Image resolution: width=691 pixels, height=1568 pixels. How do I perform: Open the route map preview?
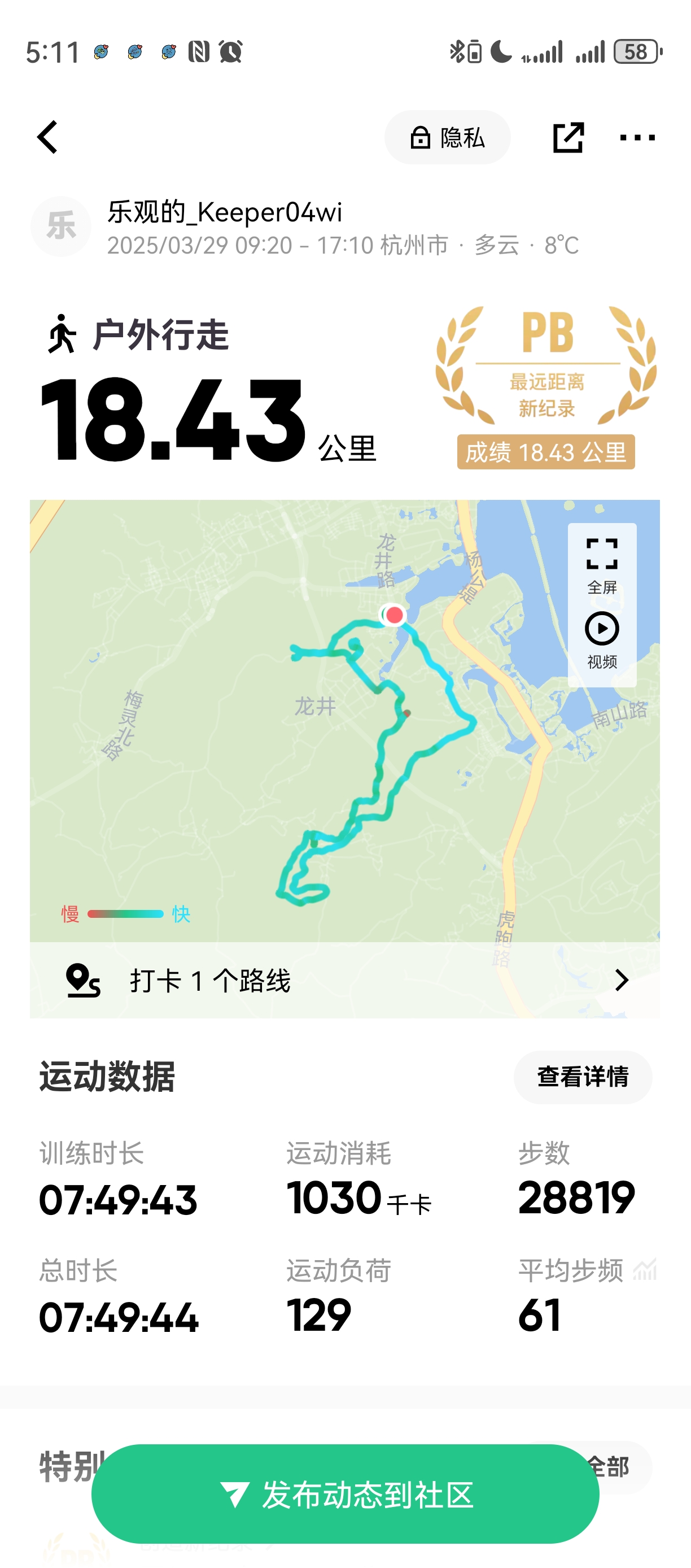click(304, 721)
